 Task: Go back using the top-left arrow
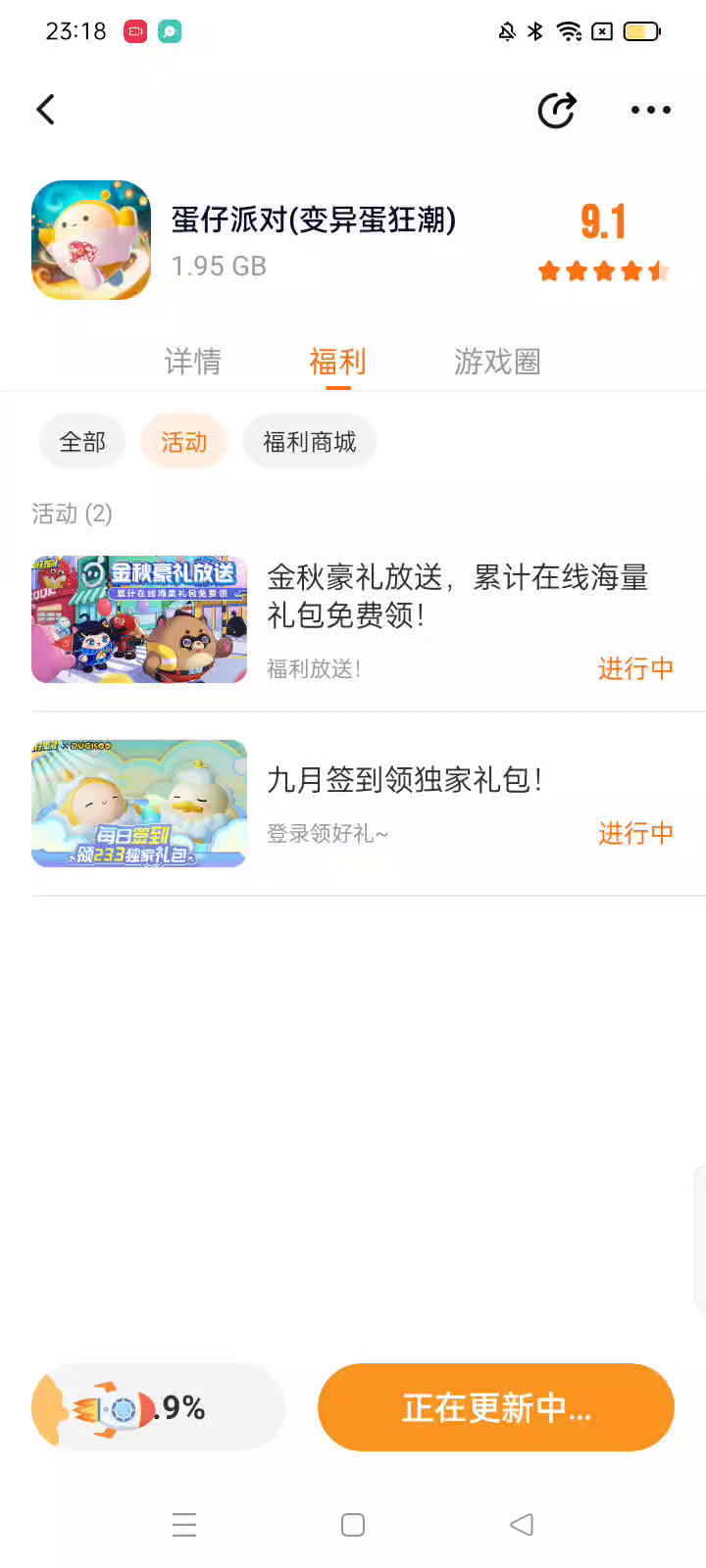45,110
